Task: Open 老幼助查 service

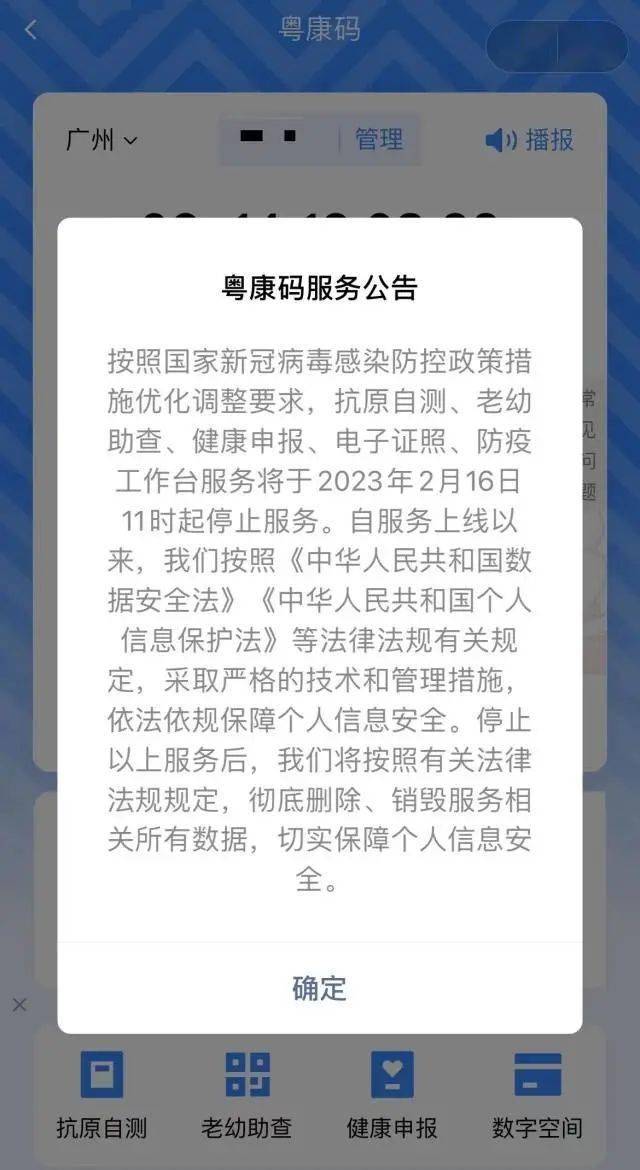Action: click(x=247, y=1094)
